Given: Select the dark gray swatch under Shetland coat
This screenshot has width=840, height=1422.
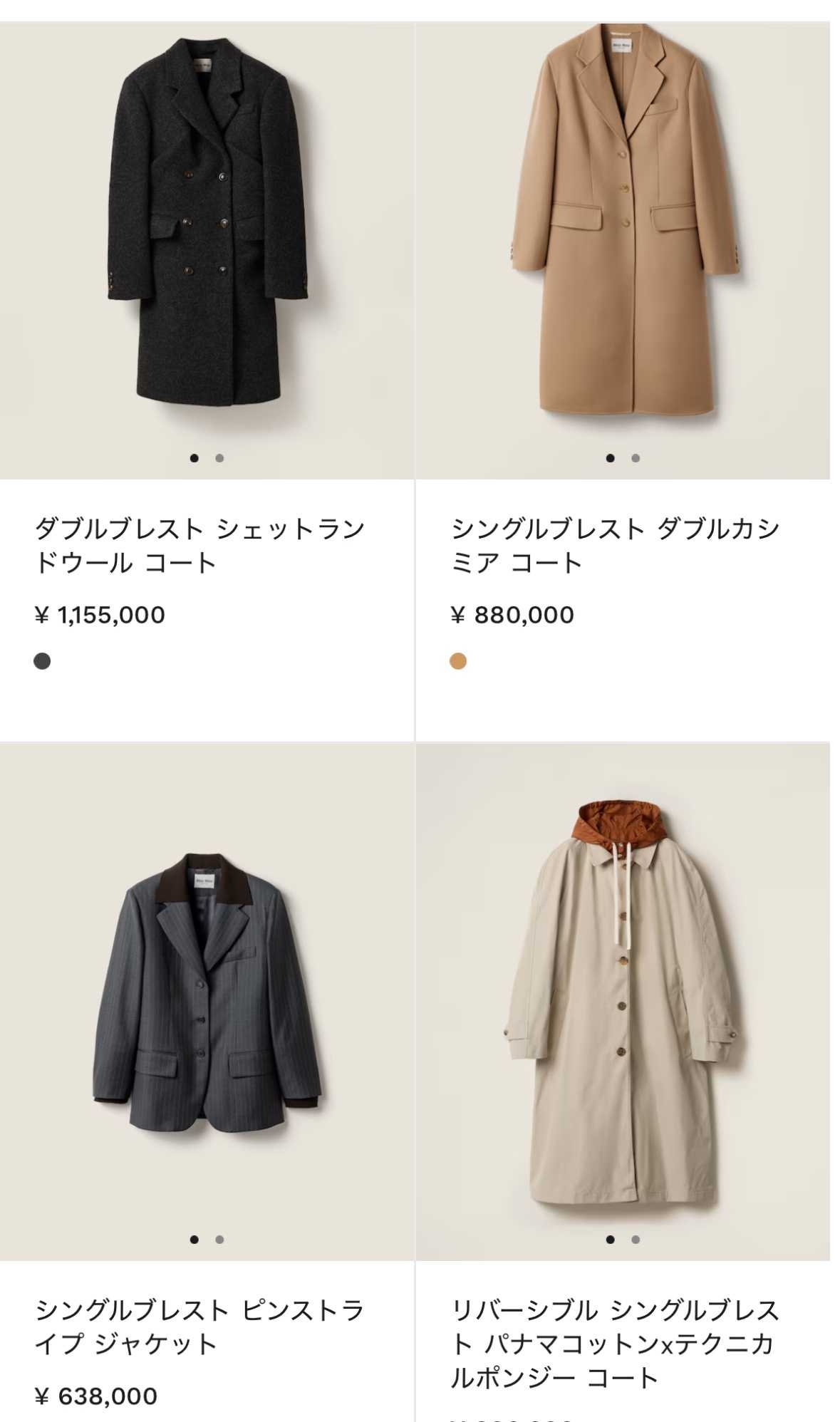Looking at the screenshot, I should (x=42, y=661).
